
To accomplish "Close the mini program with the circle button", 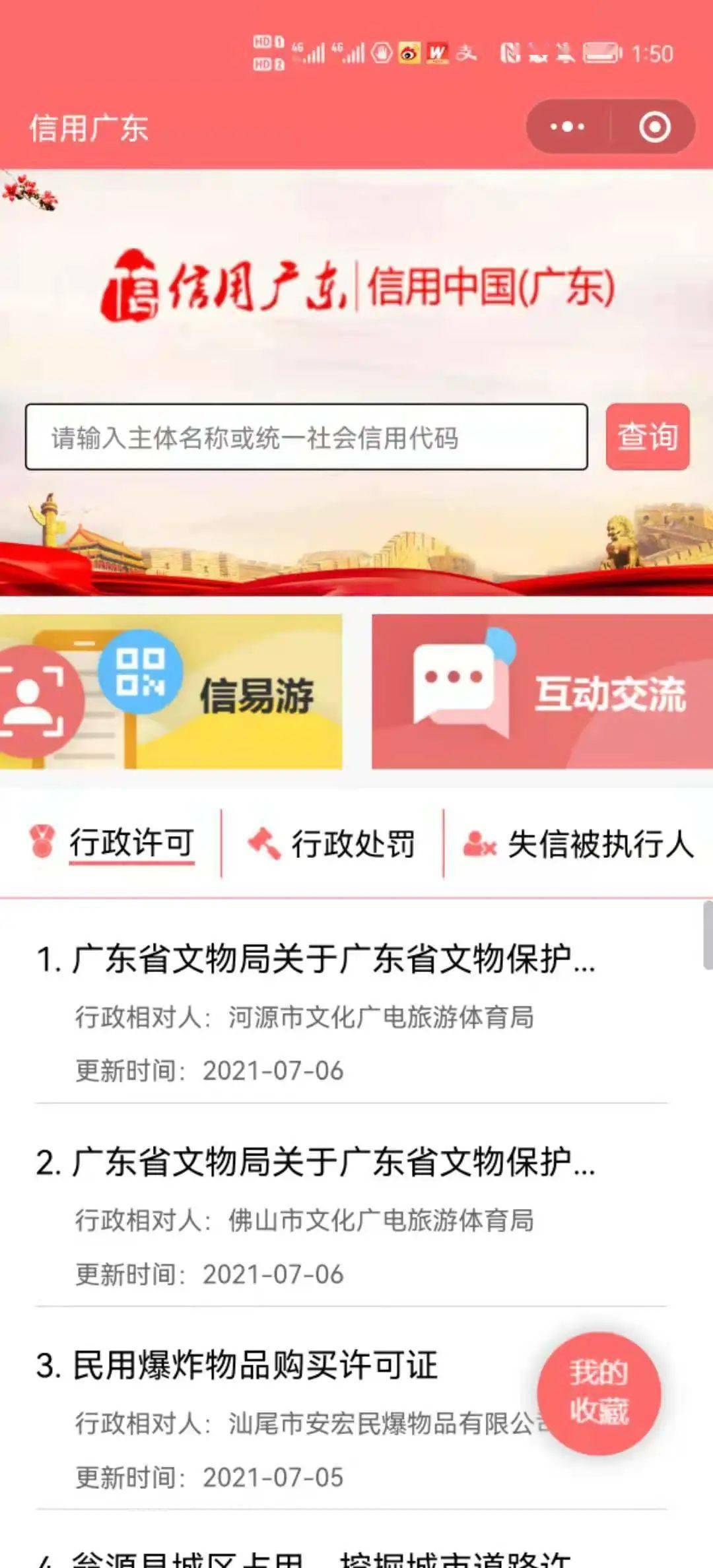I will [x=654, y=127].
